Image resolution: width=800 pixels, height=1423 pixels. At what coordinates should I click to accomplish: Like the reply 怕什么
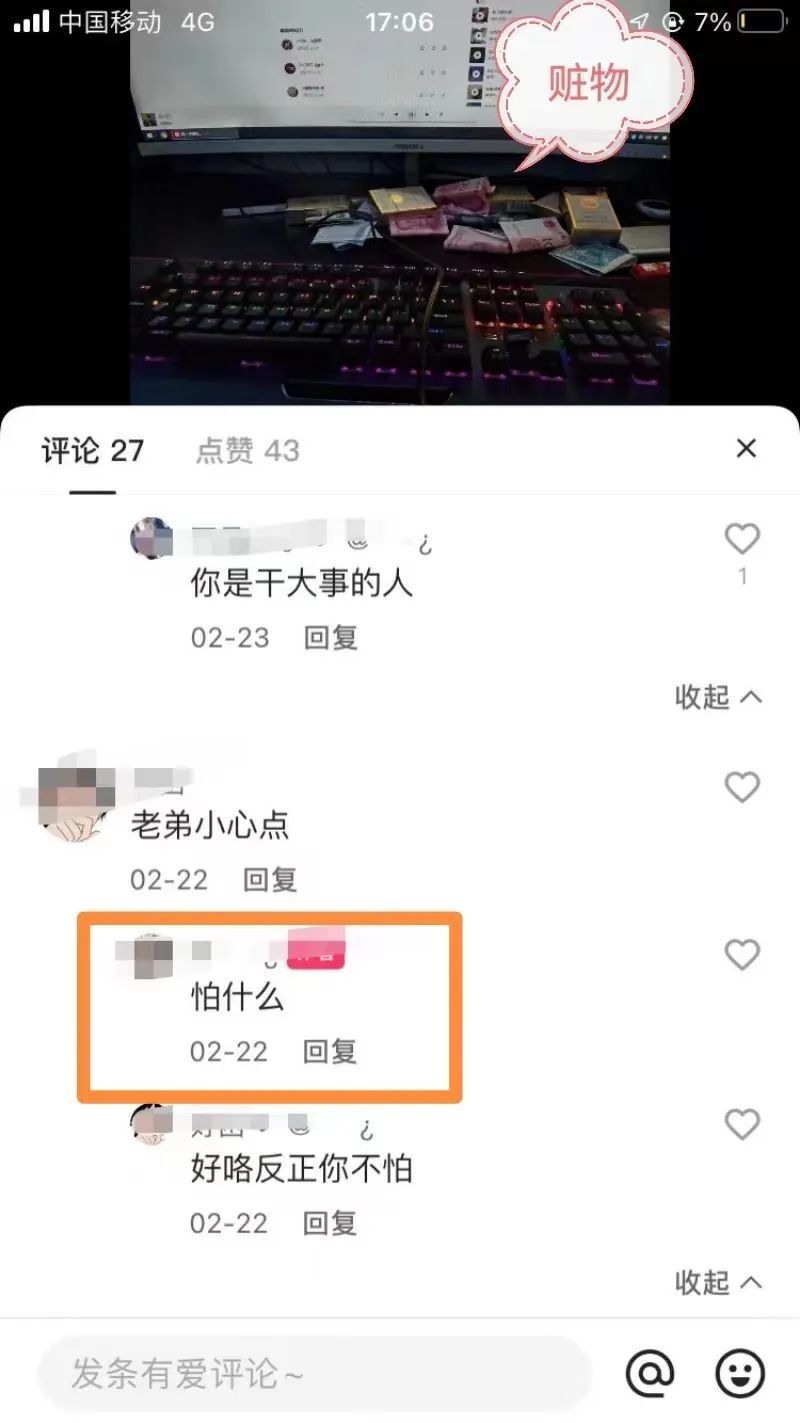pos(742,955)
